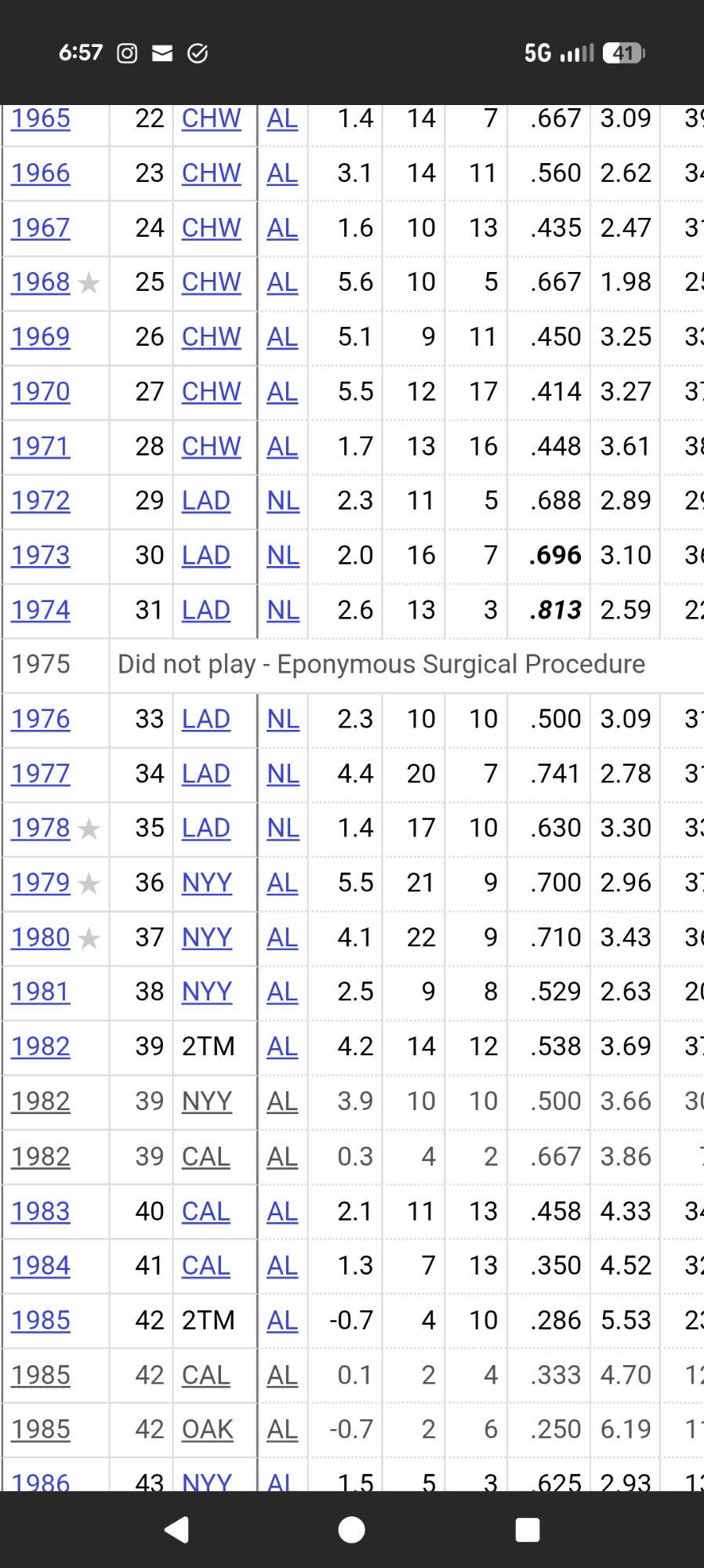Open OAK team link in 1985 row
Screen dimensions: 704x1568
207,1430
